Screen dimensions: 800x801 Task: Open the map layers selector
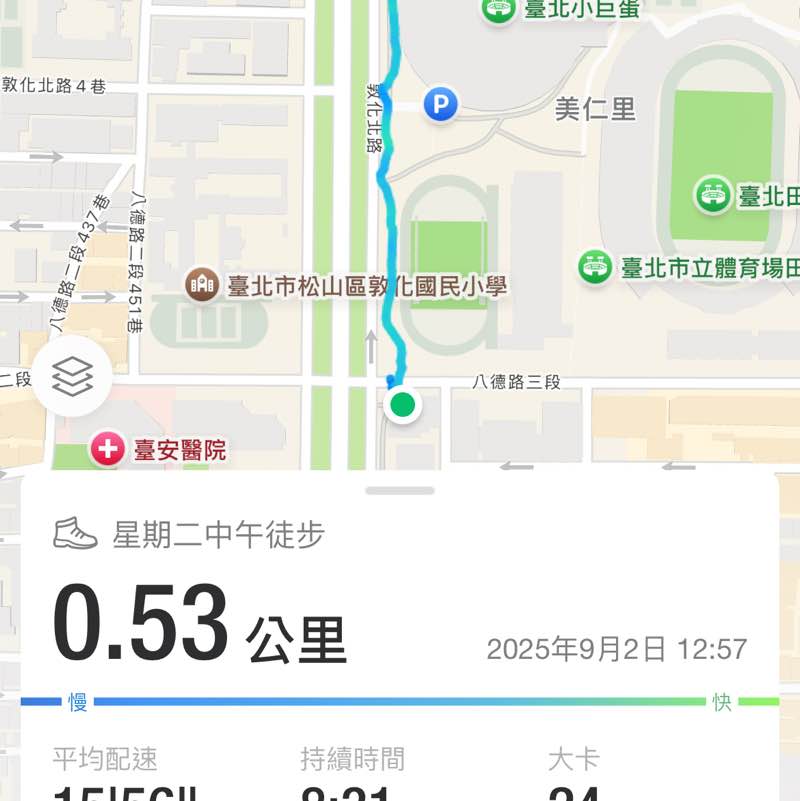[70, 374]
